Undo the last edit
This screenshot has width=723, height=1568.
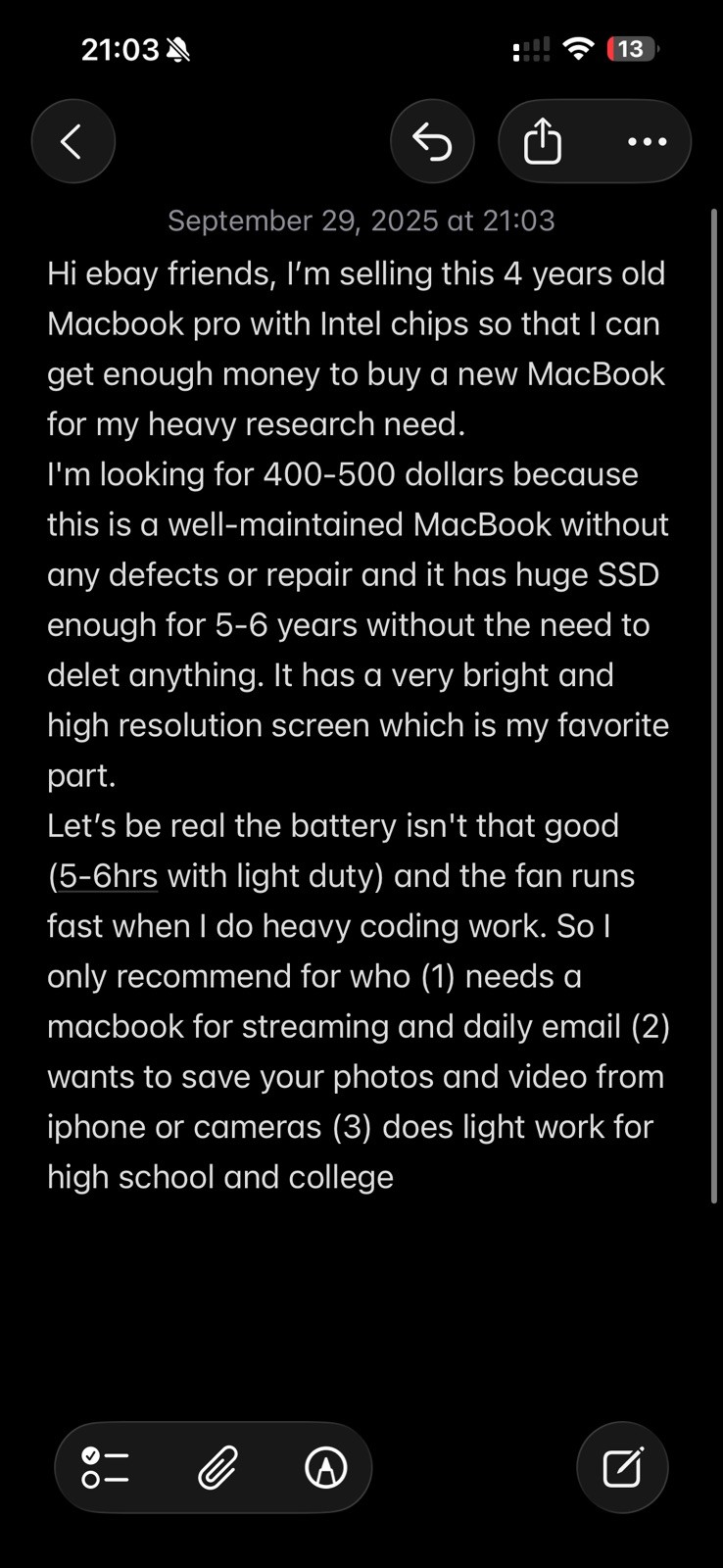[432, 142]
